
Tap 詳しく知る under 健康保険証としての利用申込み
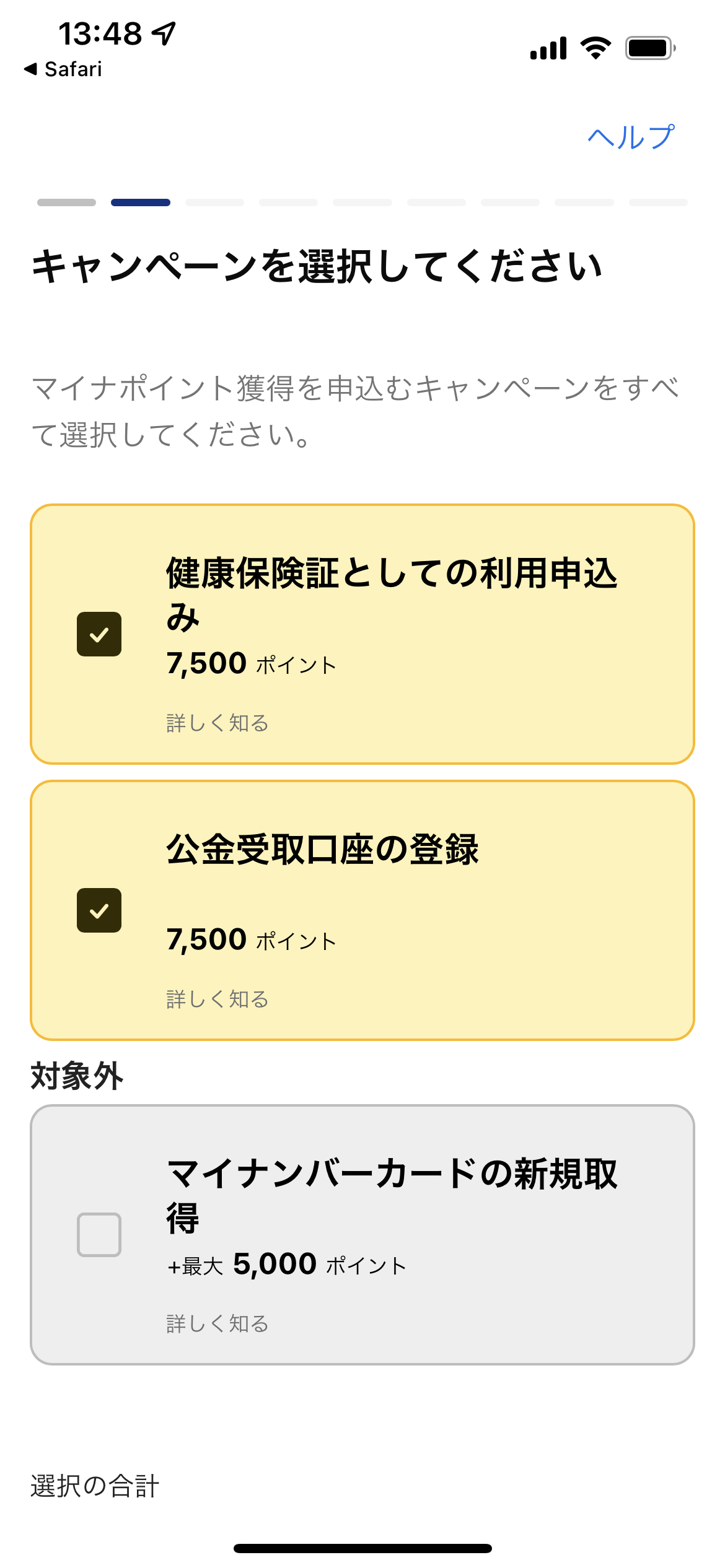pyautogui.click(x=217, y=723)
